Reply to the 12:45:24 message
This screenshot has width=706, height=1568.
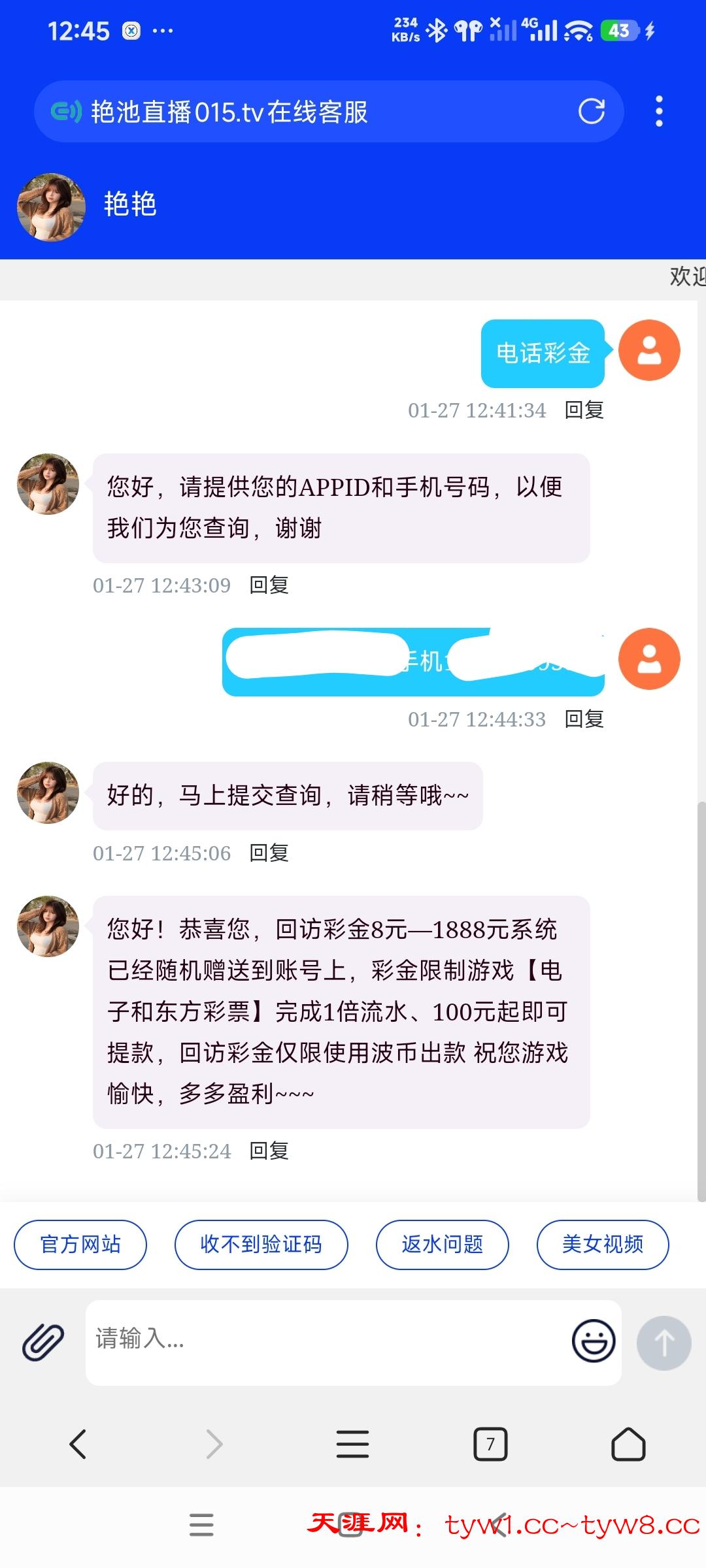pos(269,1151)
